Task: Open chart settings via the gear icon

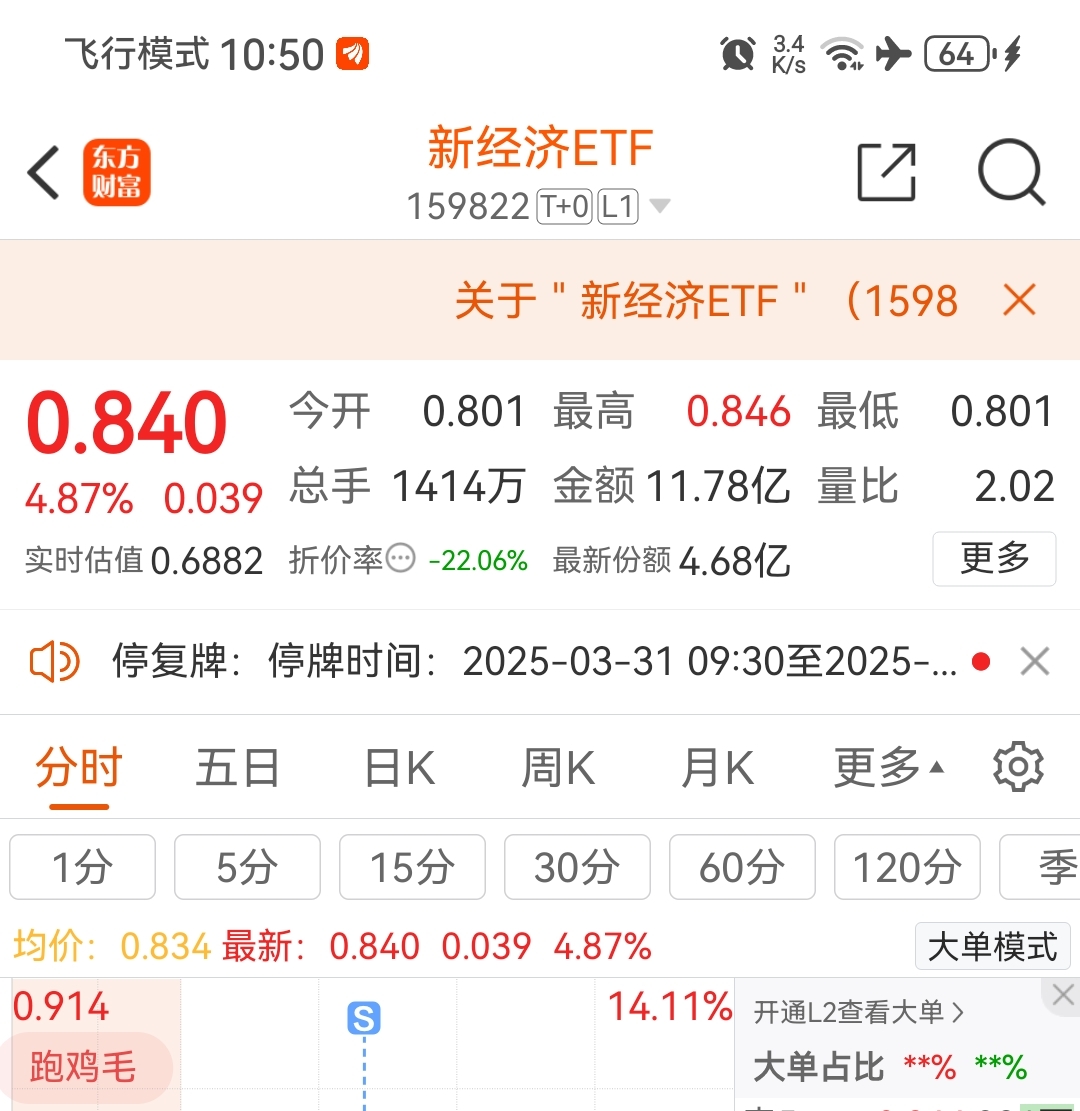Action: 1017,766
